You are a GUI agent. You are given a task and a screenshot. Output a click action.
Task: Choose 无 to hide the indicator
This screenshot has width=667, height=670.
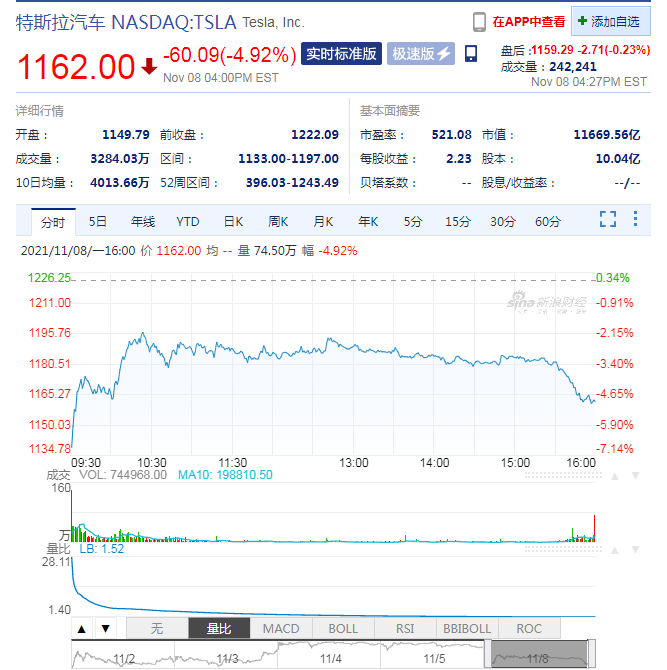(157, 629)
